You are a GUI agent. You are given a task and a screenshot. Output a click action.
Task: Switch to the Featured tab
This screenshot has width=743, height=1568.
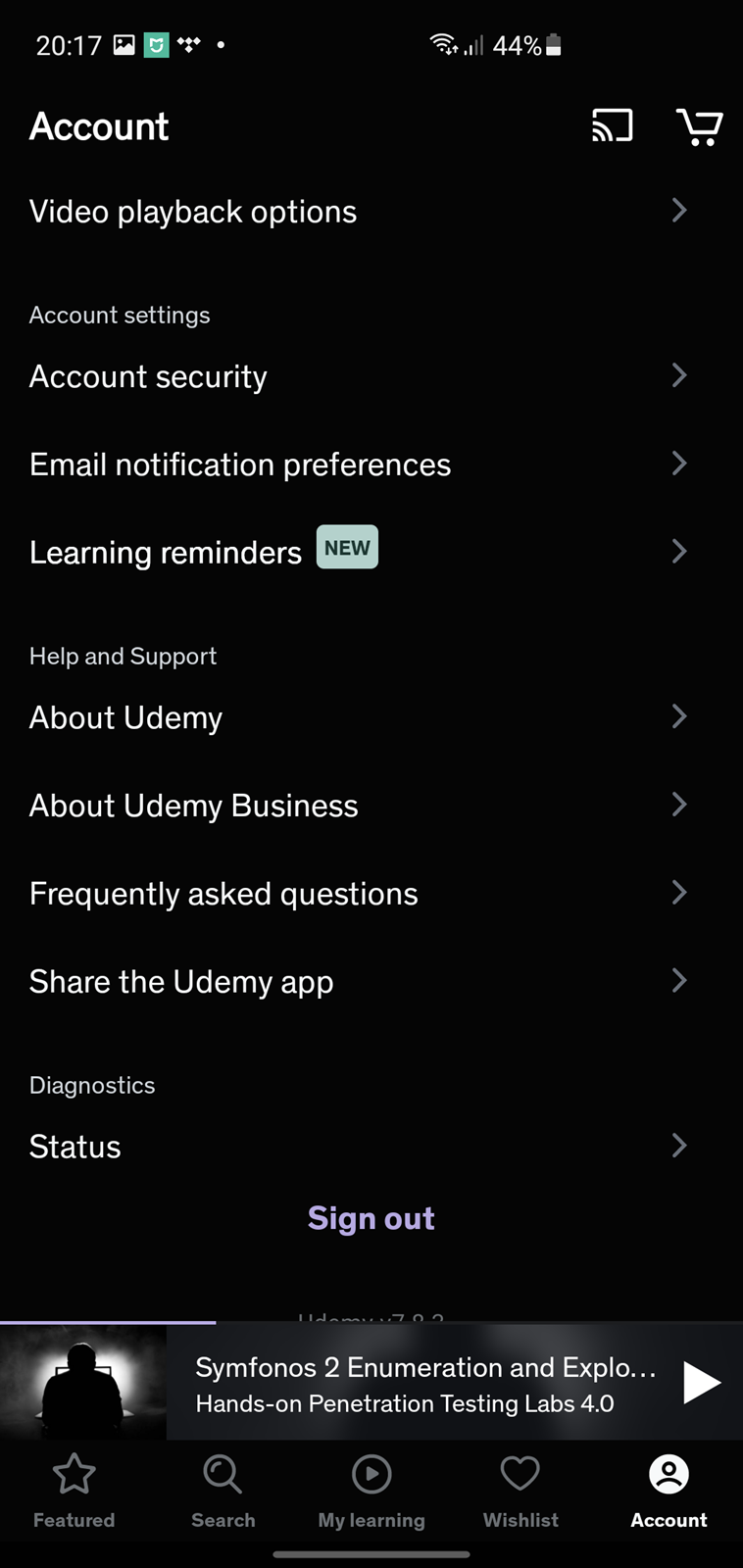pyautogui.click(x=74, y=1491)
